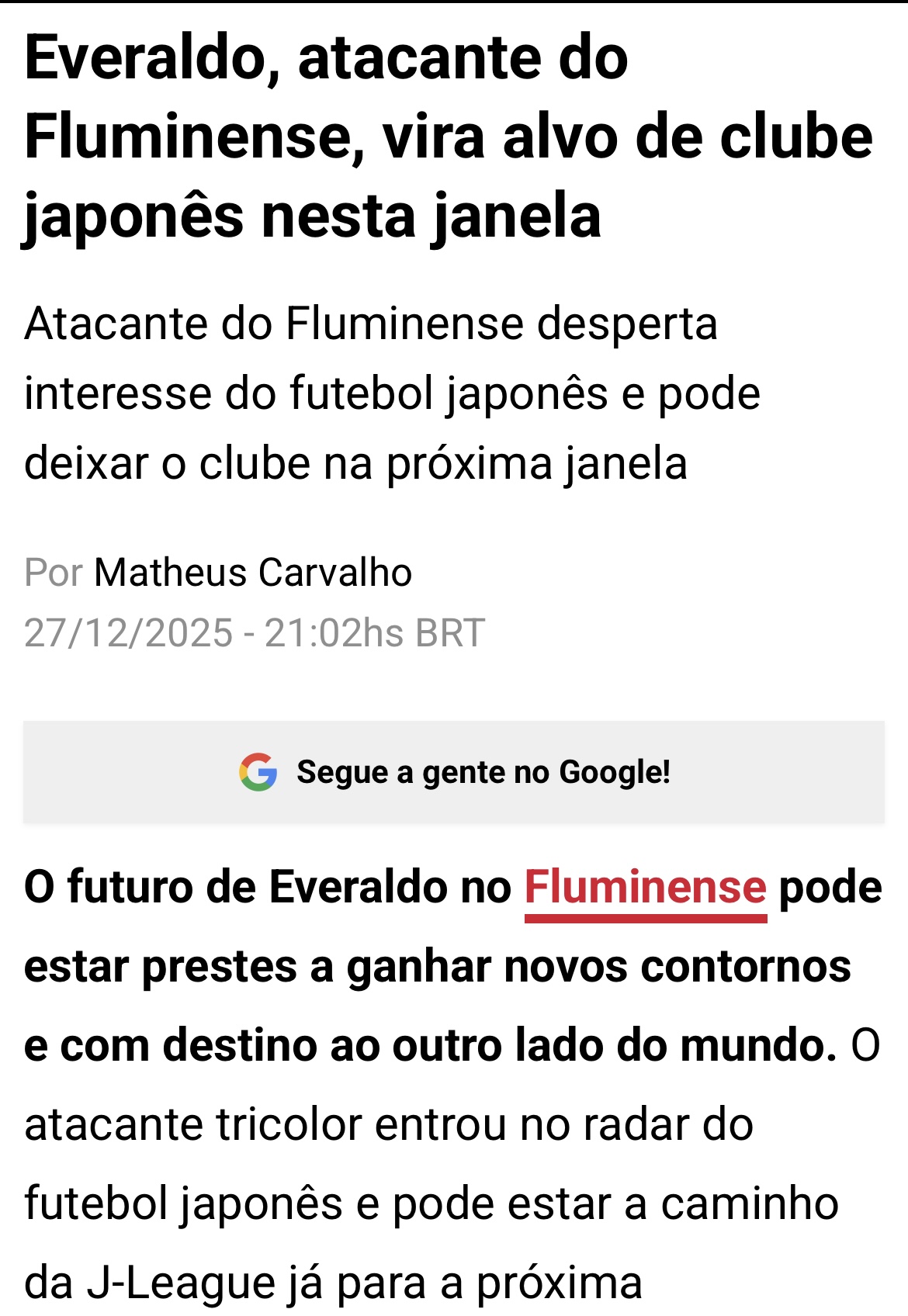Open author Matheus Carvalho's profile
This screenshot has width=908, height=1316.
click(253, 573)
